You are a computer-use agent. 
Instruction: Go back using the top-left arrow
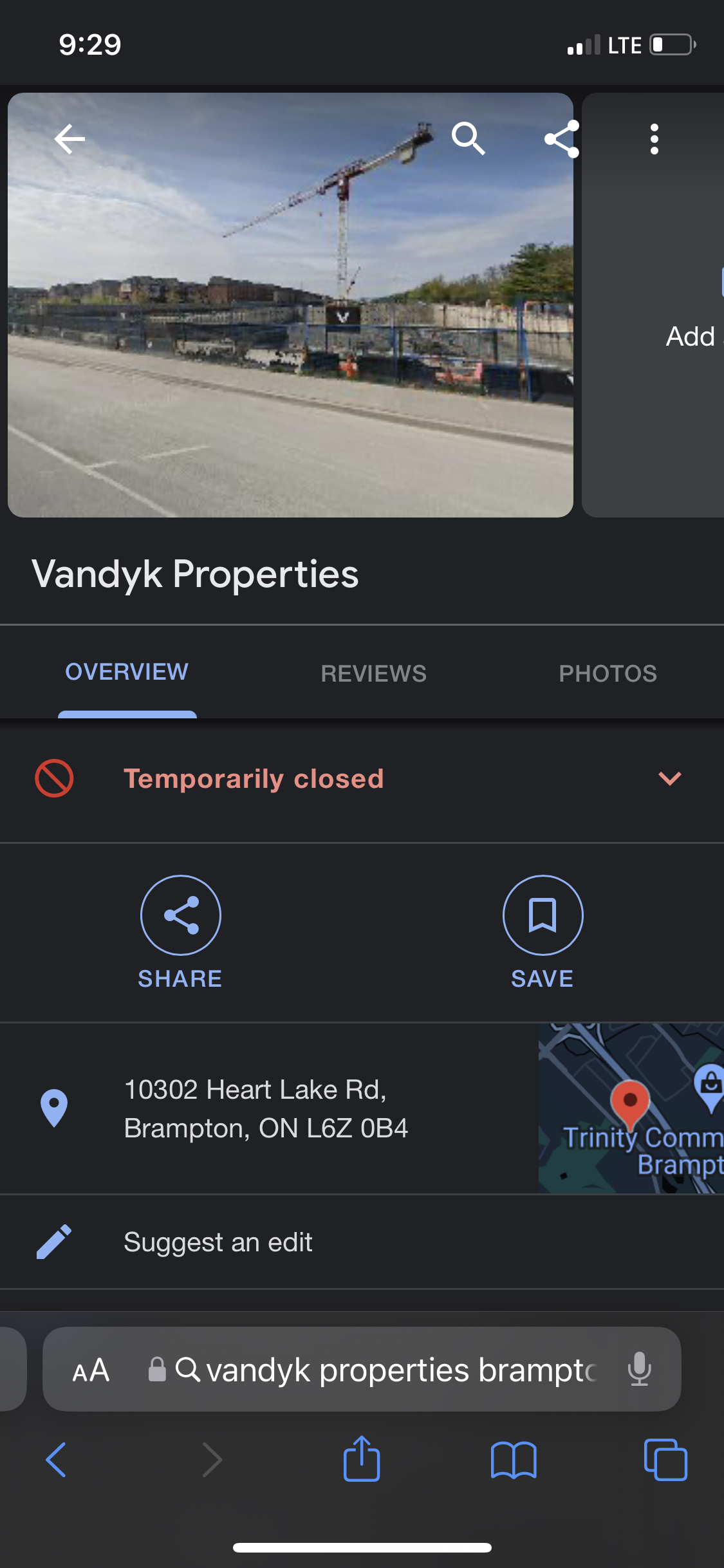pyautogui.click(x=70, y=138)
